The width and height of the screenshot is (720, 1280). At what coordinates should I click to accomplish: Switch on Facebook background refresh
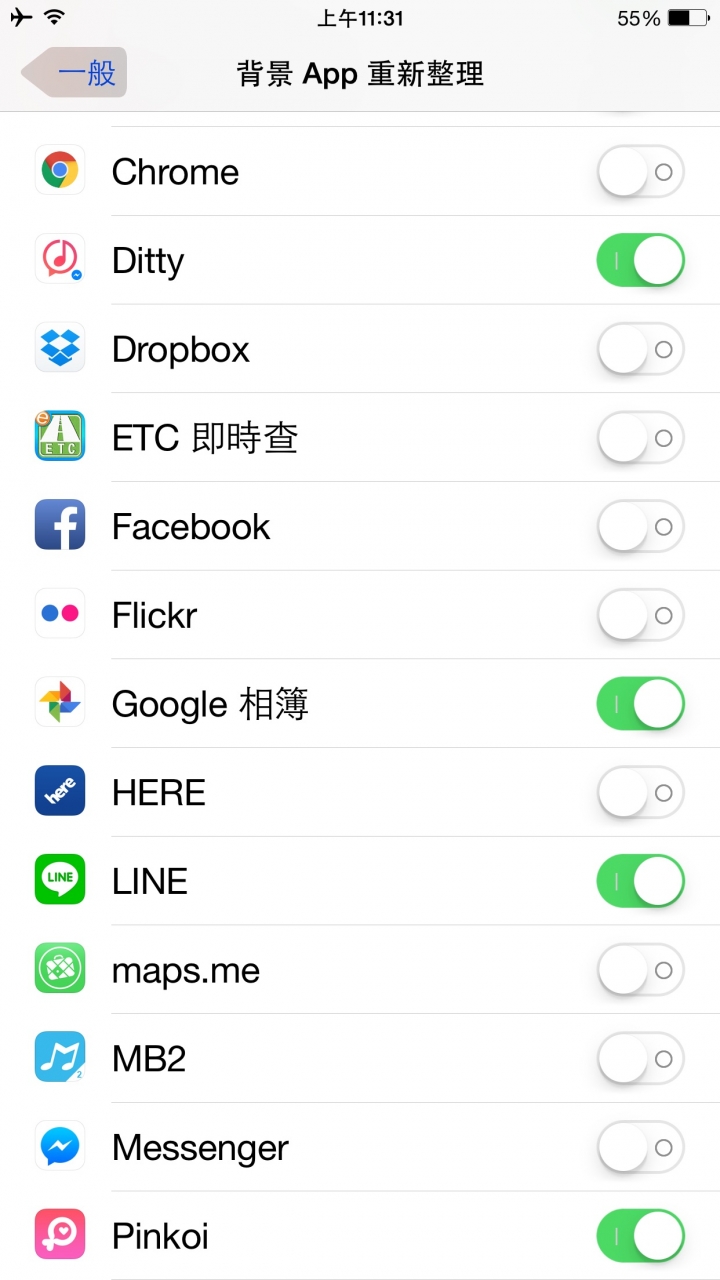641,527
